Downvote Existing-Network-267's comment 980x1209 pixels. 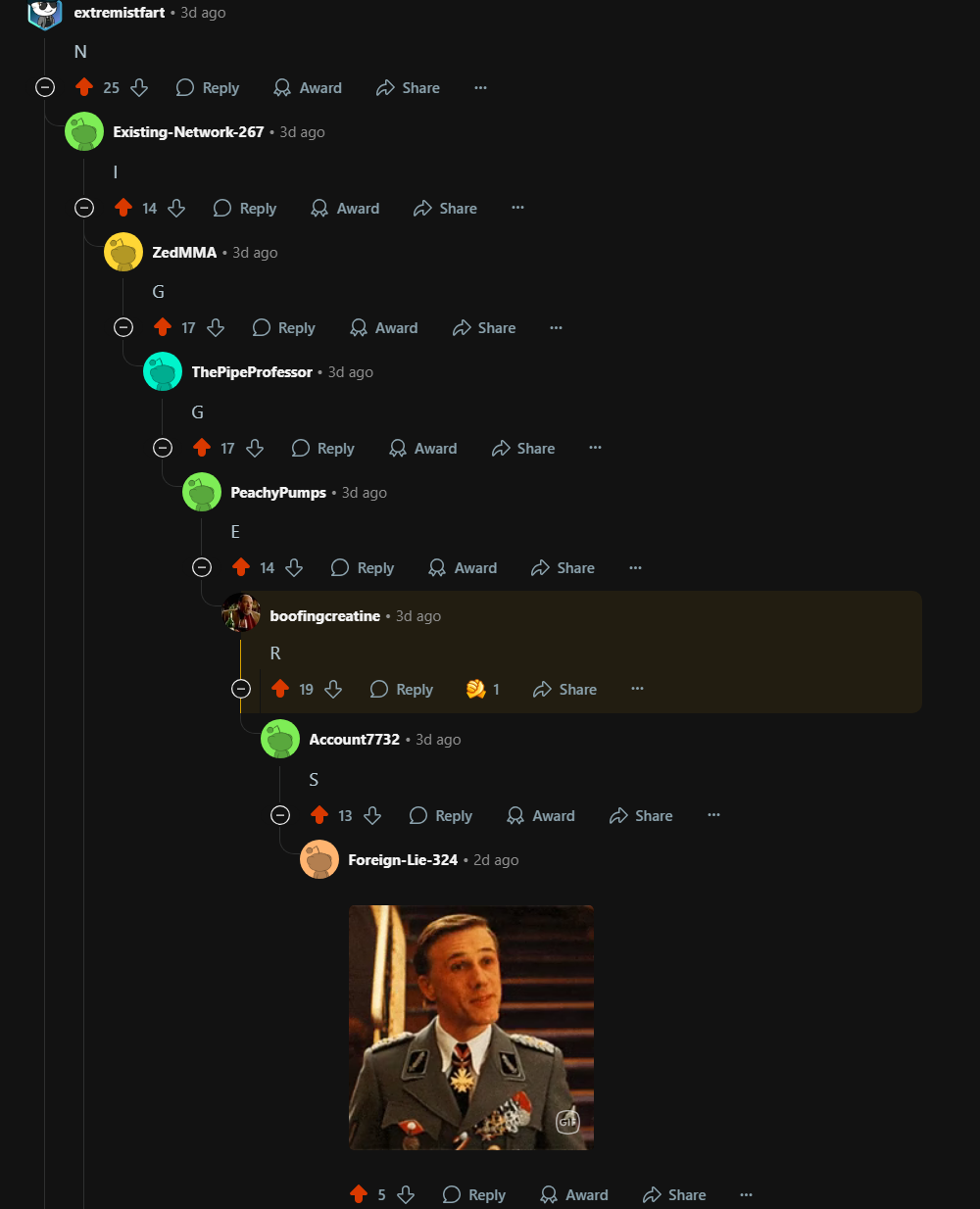tap(176, 208)
